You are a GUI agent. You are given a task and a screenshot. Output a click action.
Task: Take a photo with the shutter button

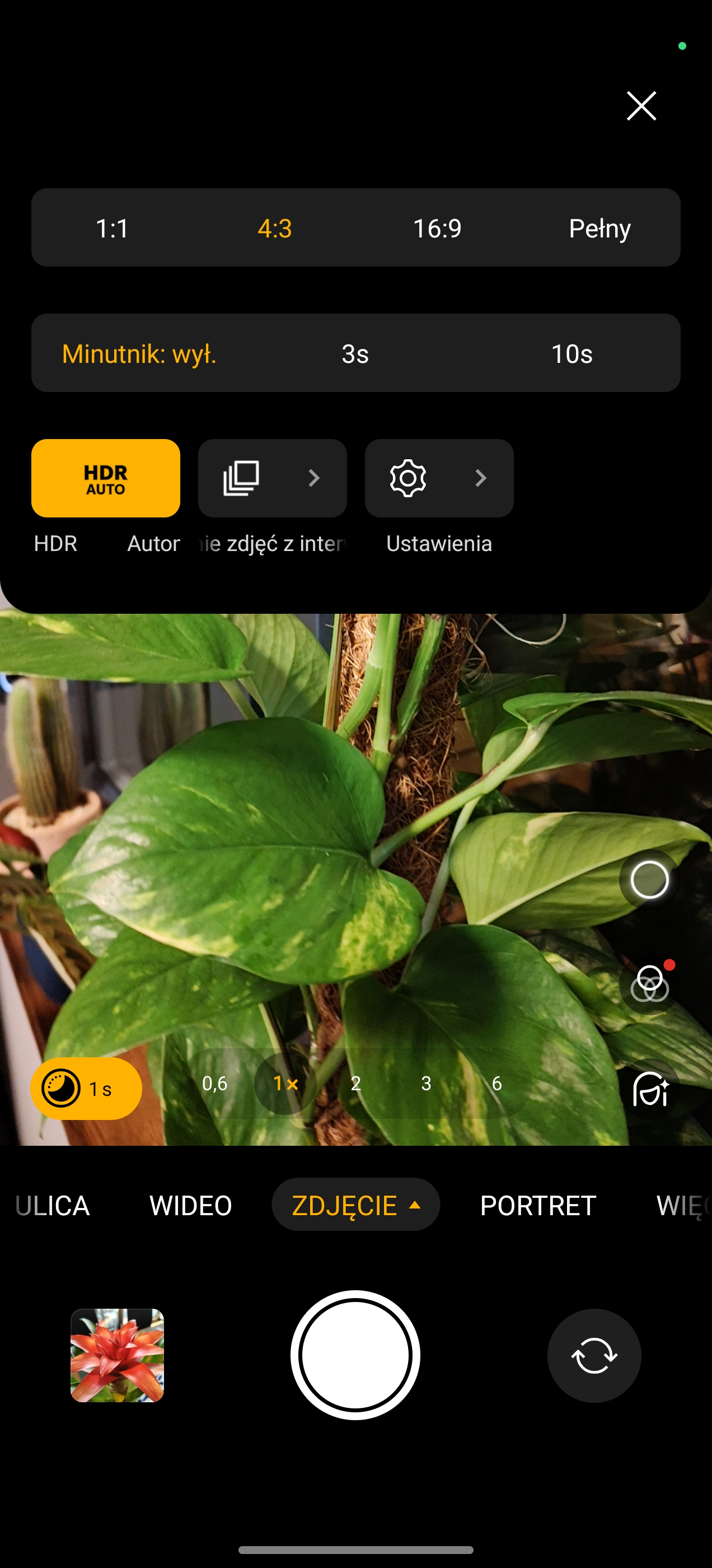pyautogui.click(x=355, y=1355)
